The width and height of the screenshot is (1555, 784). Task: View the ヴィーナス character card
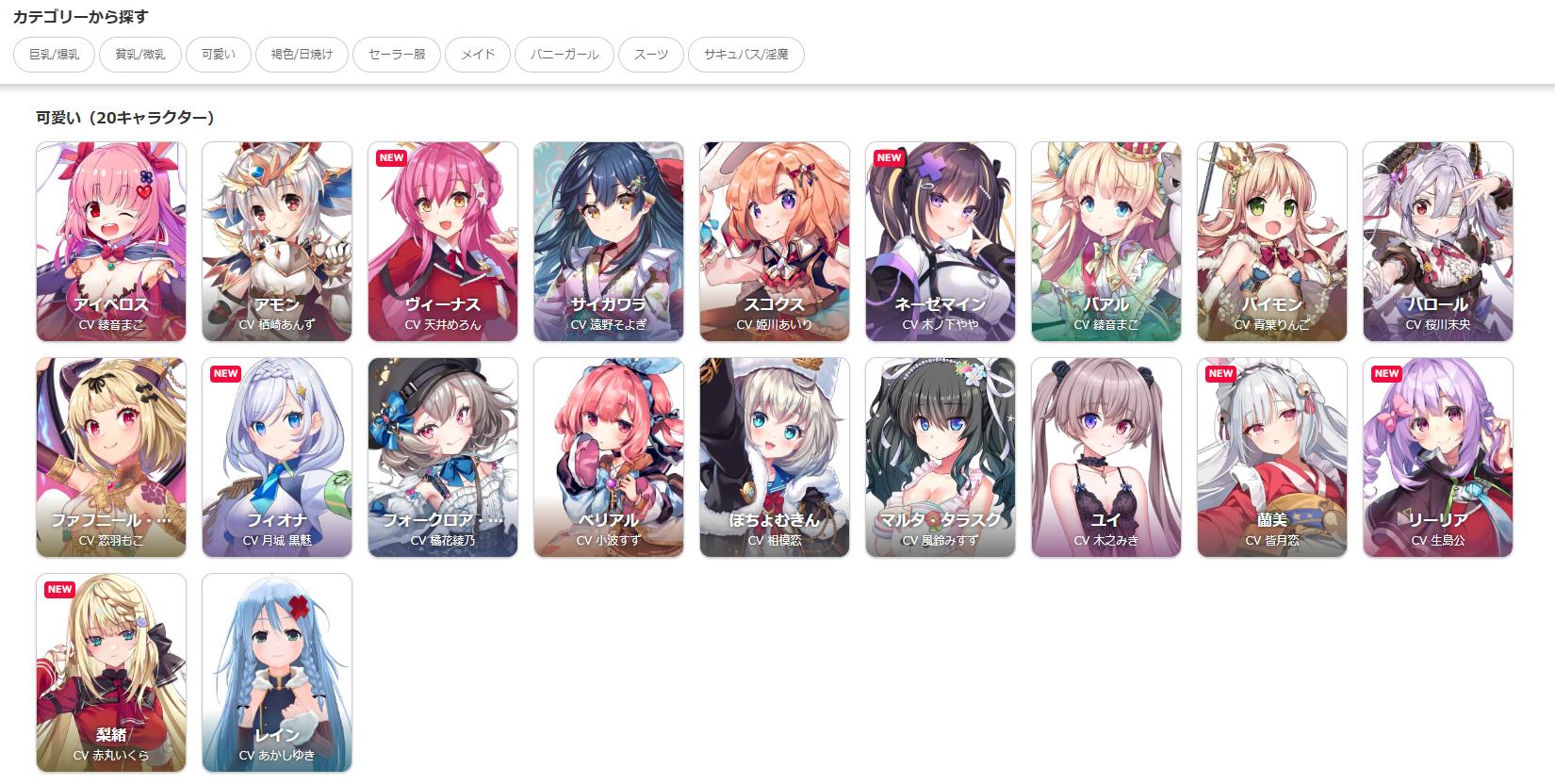pyautogui.click(x=443, y=241)
